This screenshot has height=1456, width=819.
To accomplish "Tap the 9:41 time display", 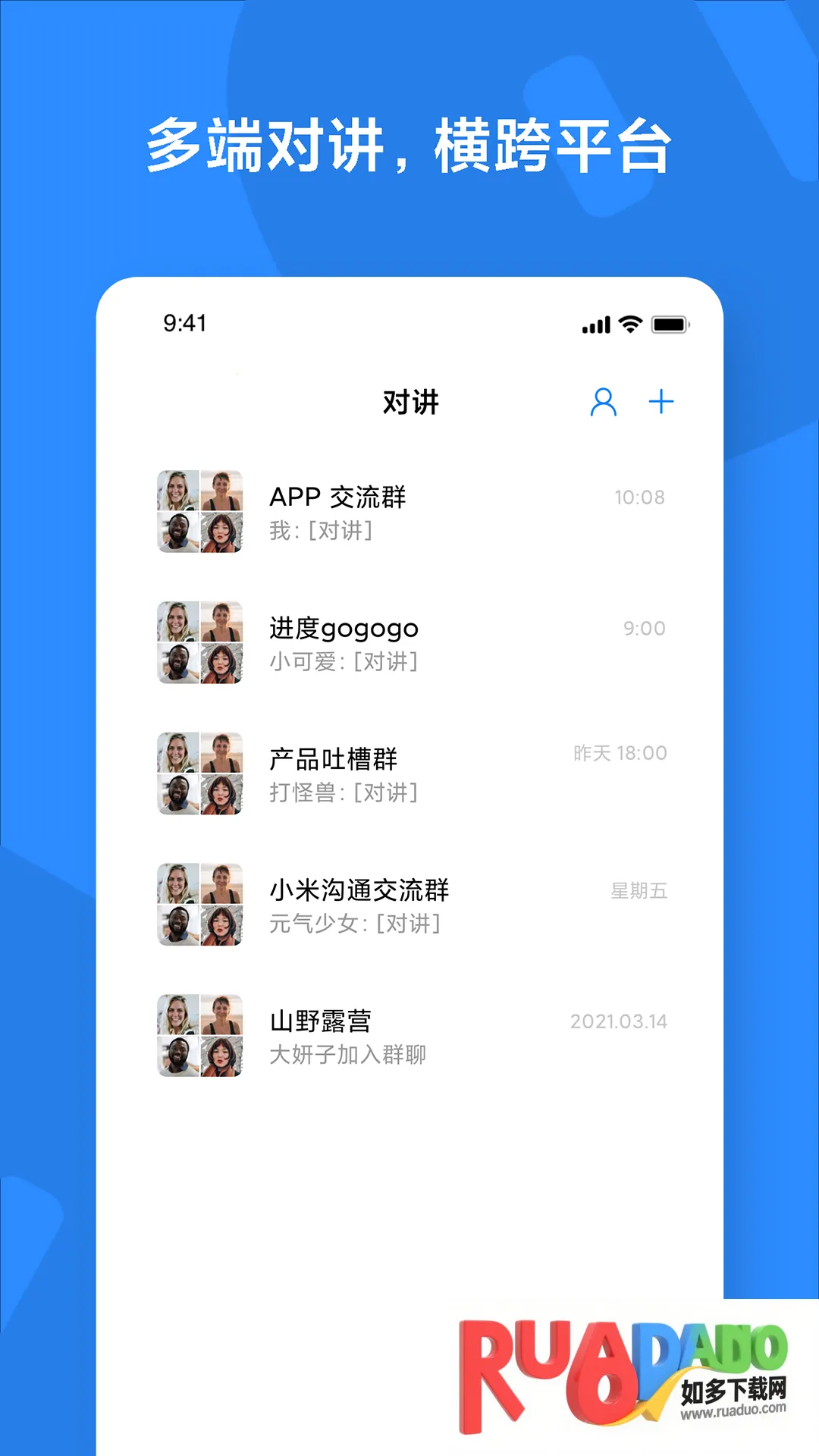I will [x=184, y=323].
